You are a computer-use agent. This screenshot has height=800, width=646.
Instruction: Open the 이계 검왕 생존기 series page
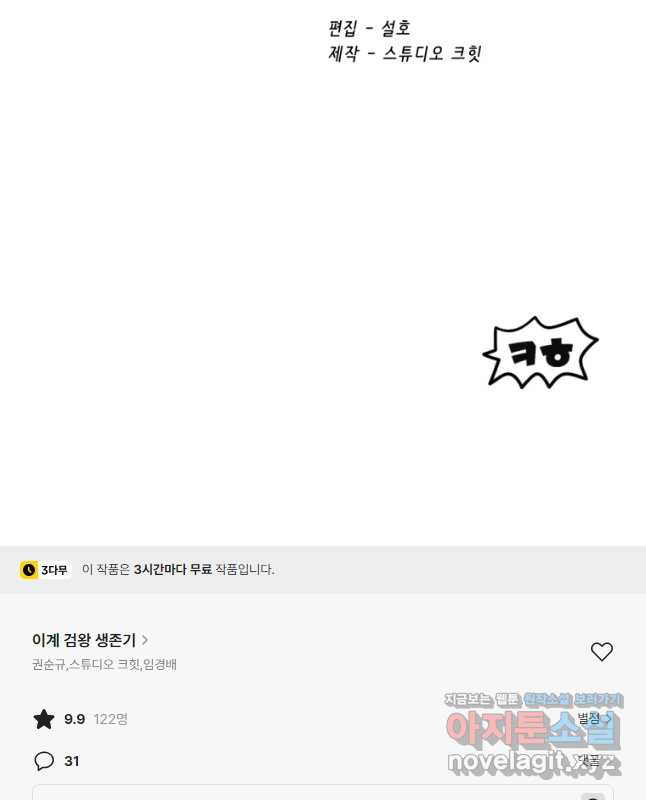[x=90, y=640]
